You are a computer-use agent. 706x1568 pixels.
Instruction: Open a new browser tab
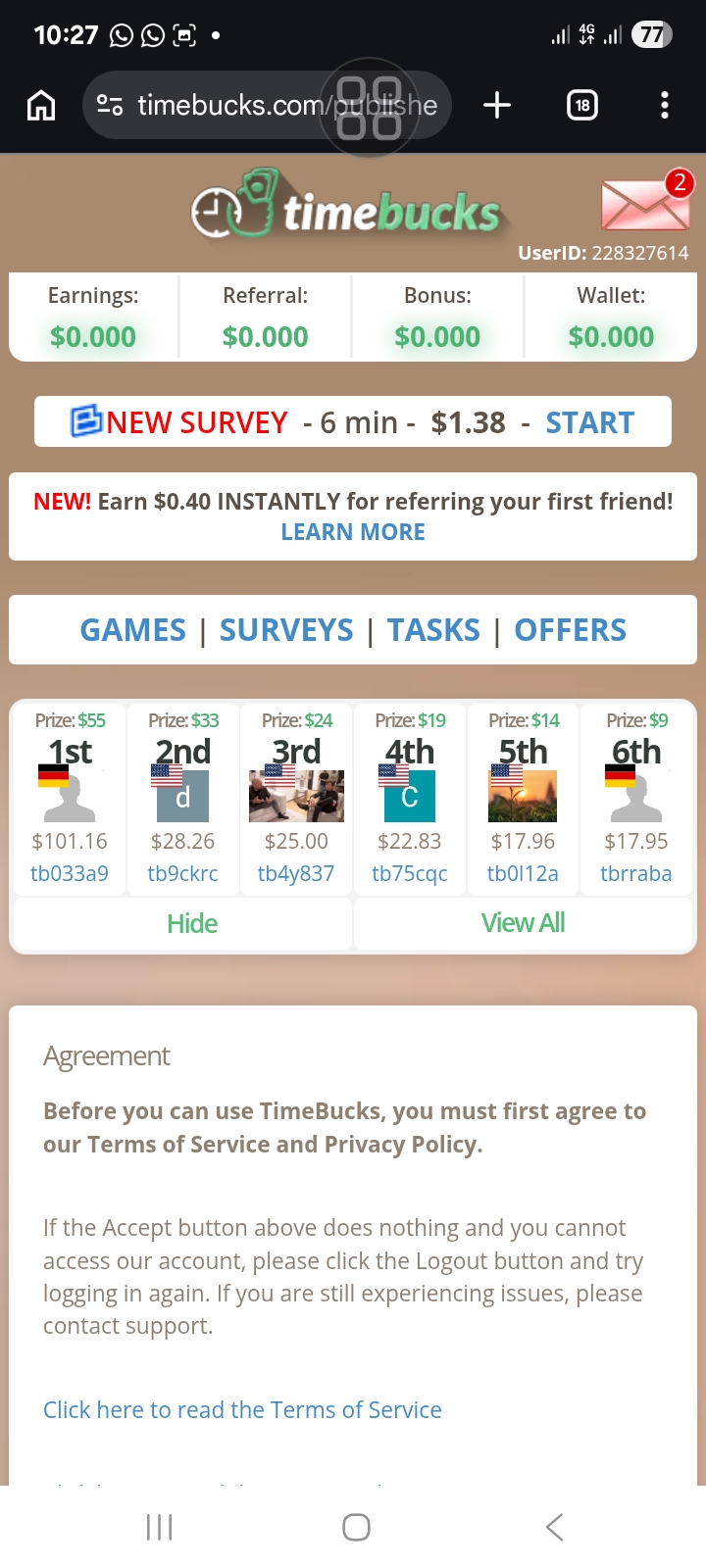tap(497, 105)
